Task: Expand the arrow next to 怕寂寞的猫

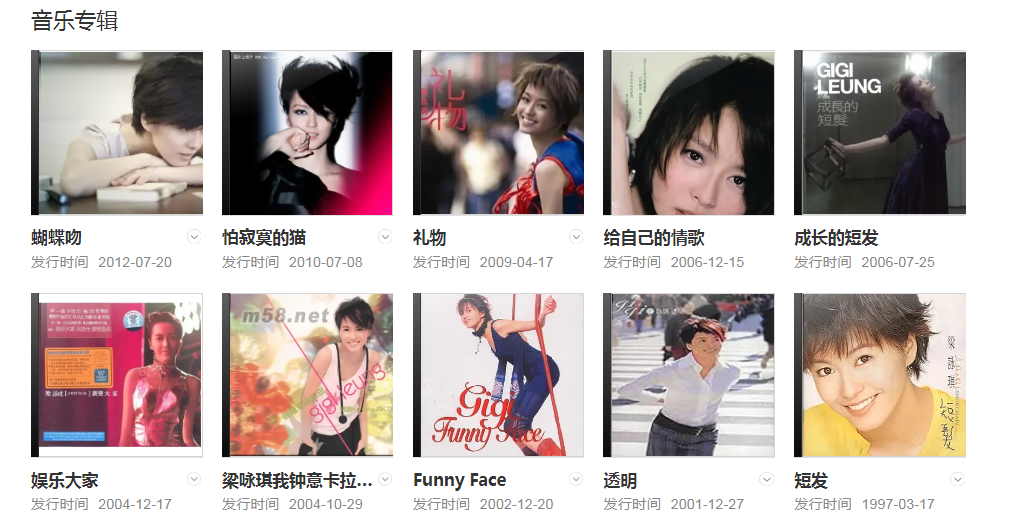Action: click(385, 237)
